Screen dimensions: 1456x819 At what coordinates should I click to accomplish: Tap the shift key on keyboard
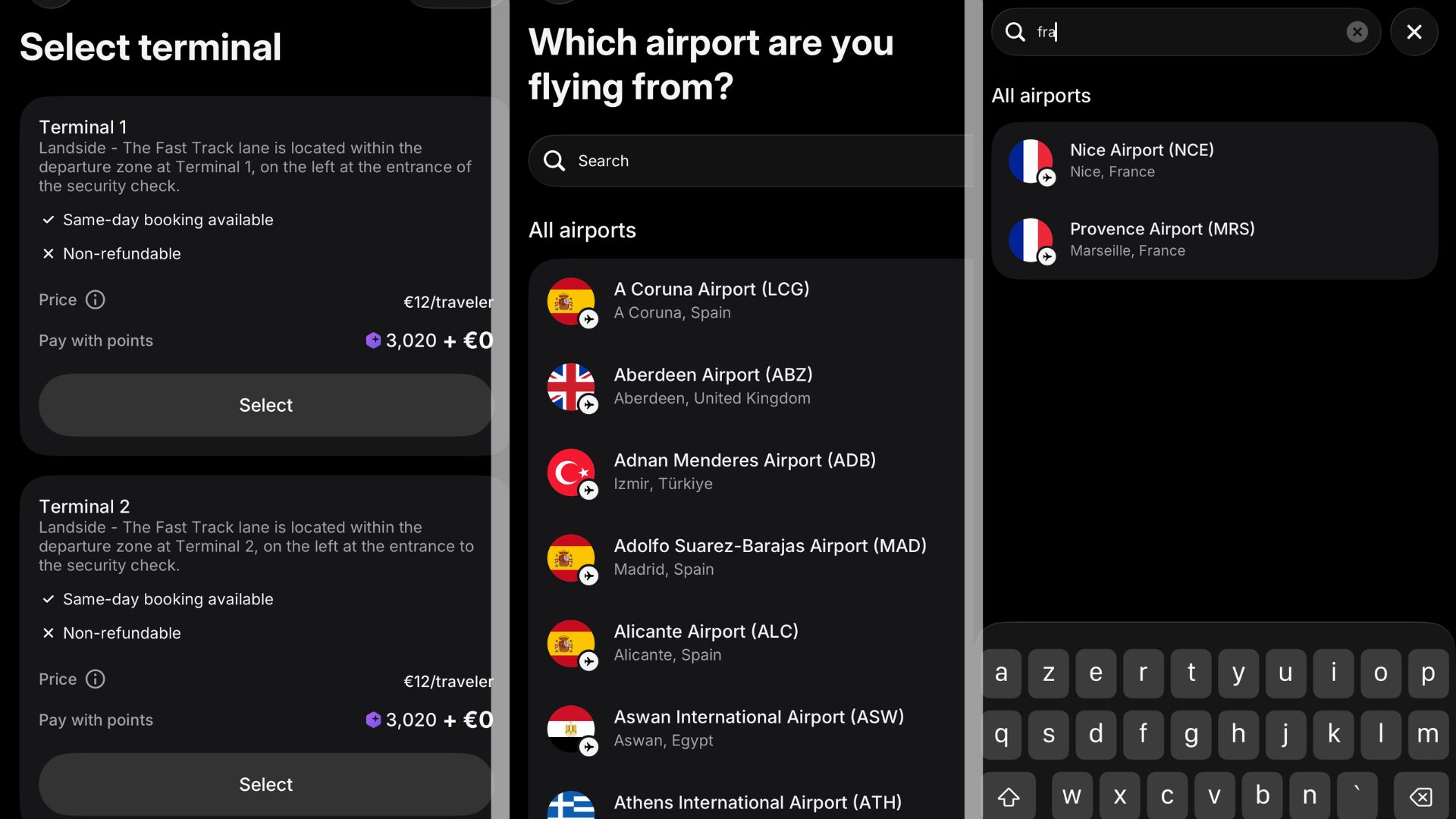coord(1009,796)
